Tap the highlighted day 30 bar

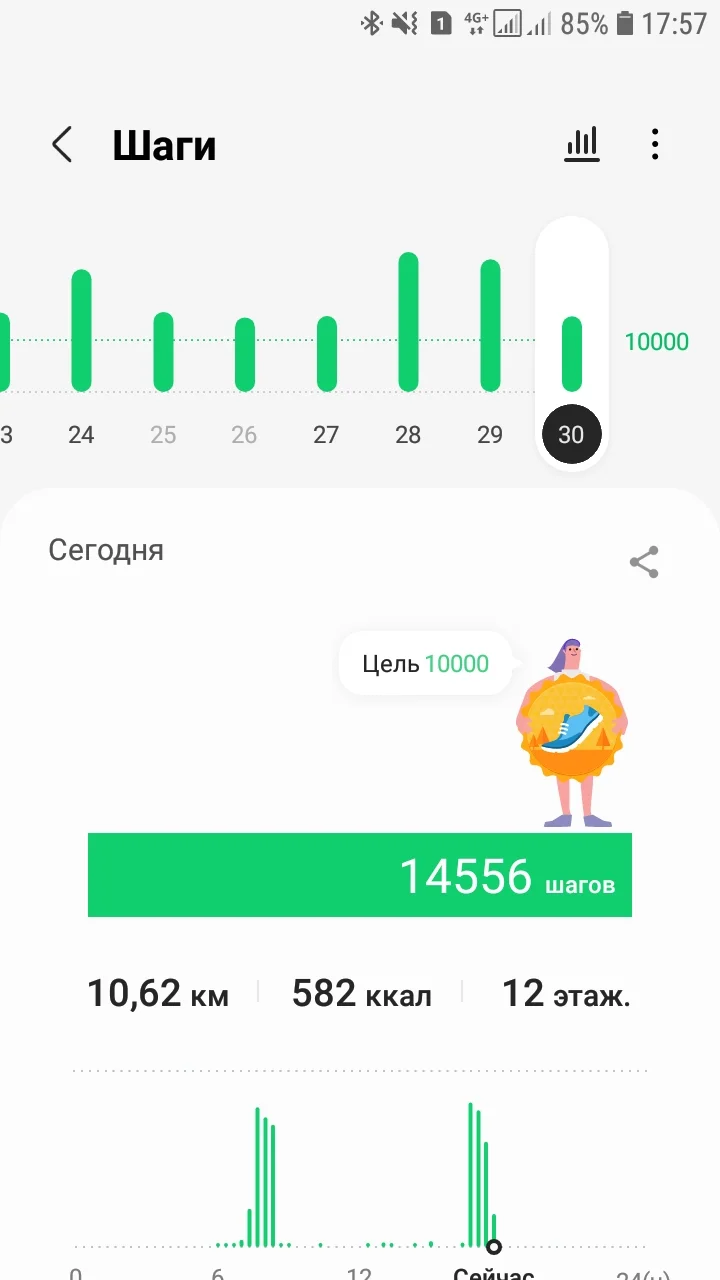tap(571, 354)
